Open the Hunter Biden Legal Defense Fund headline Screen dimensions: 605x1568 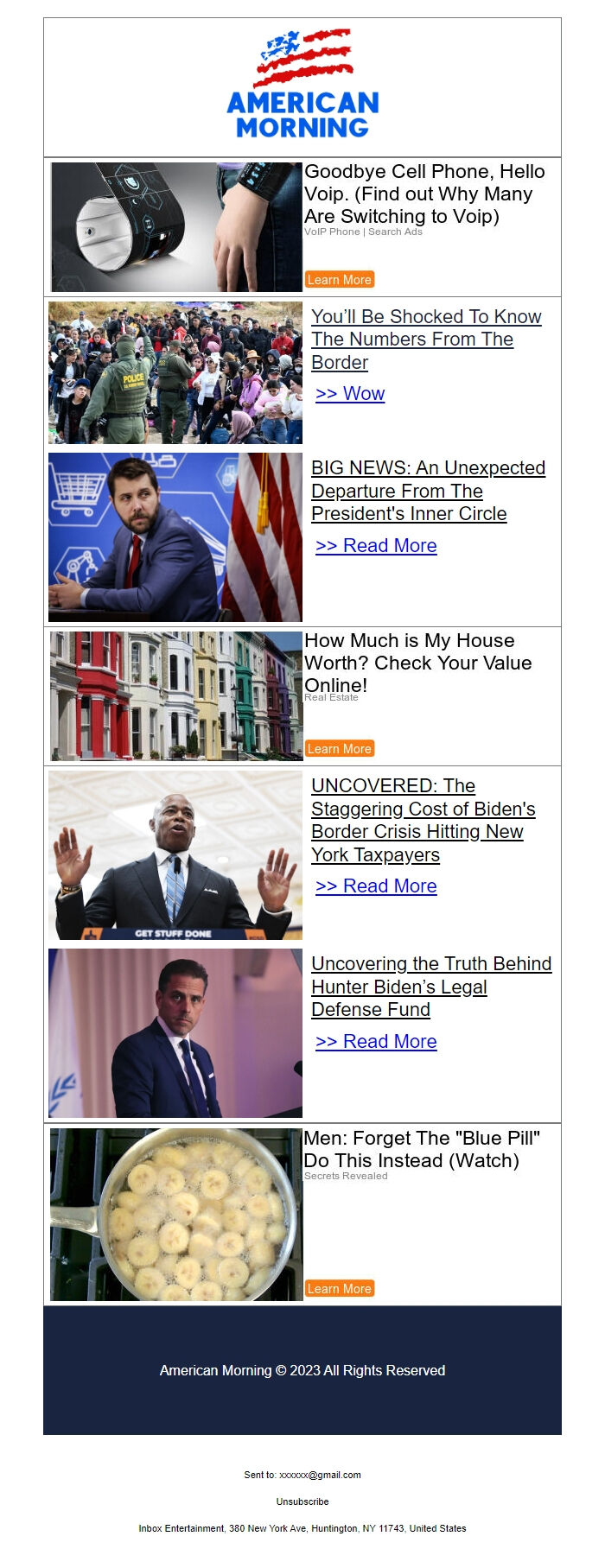pos(430,987)
